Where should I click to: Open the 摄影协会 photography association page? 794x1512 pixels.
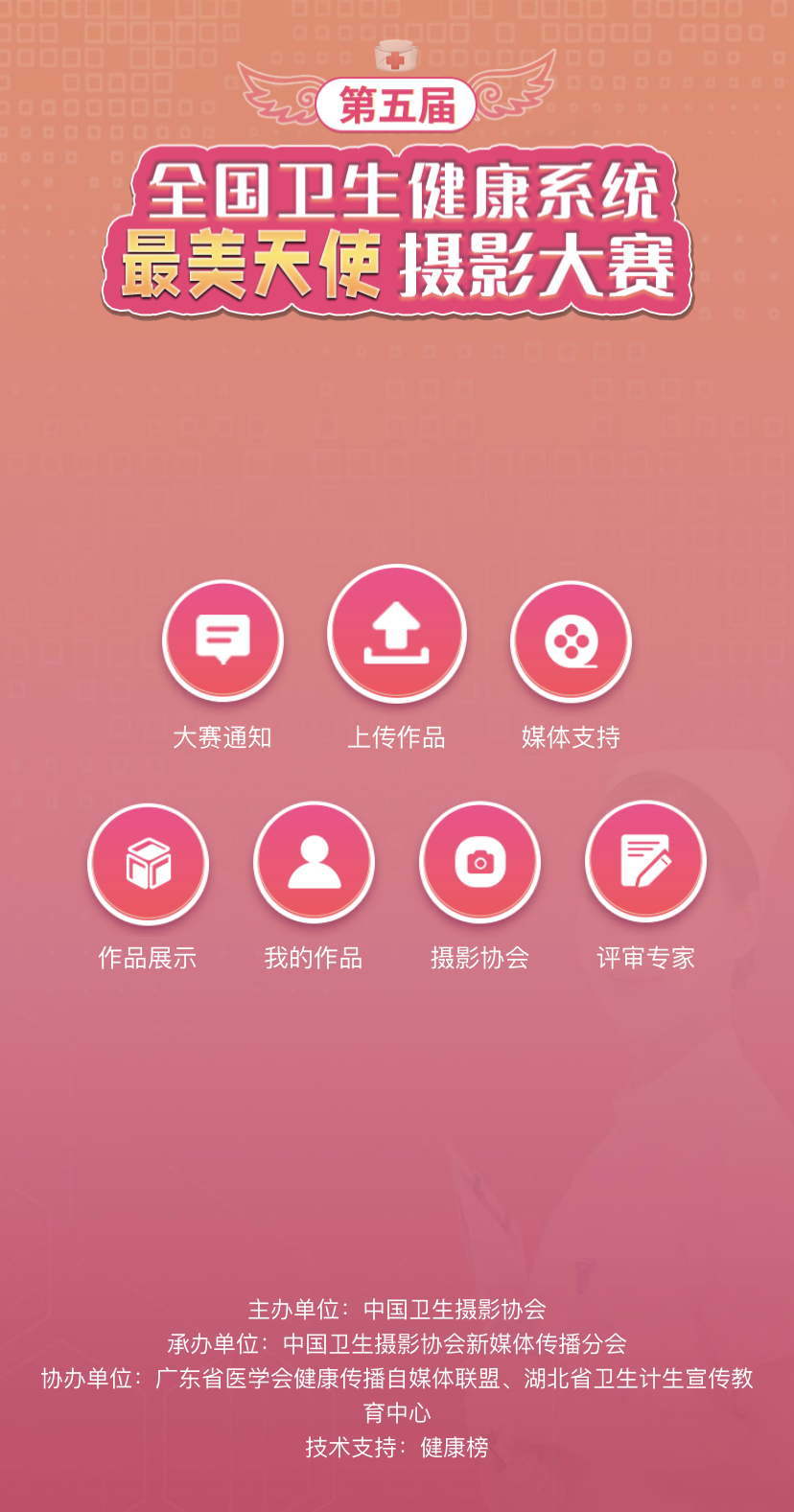click(479, 863)
